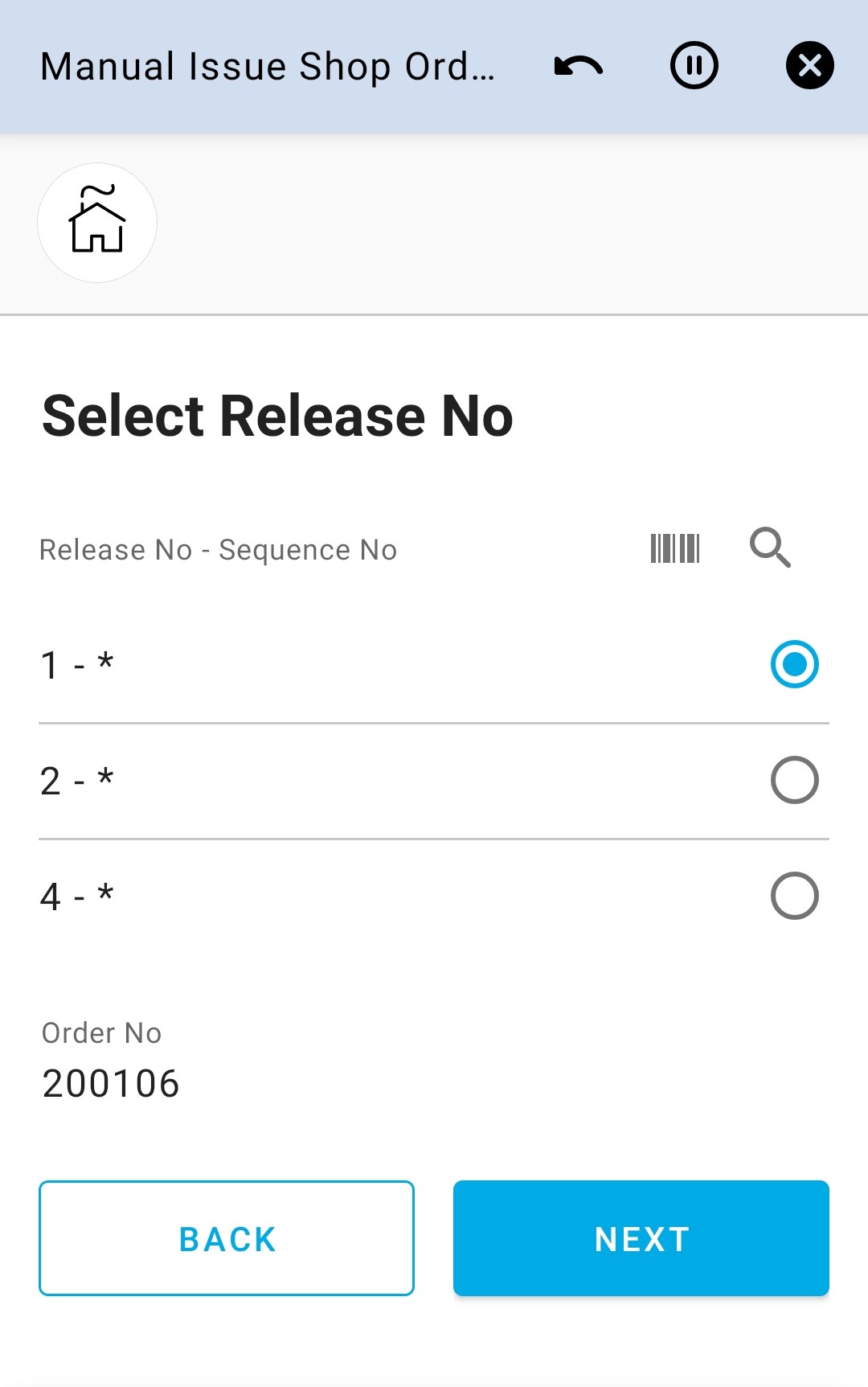Select the release option 1 - *
The height and width of the screenshot is (1387, 868).
794,664
